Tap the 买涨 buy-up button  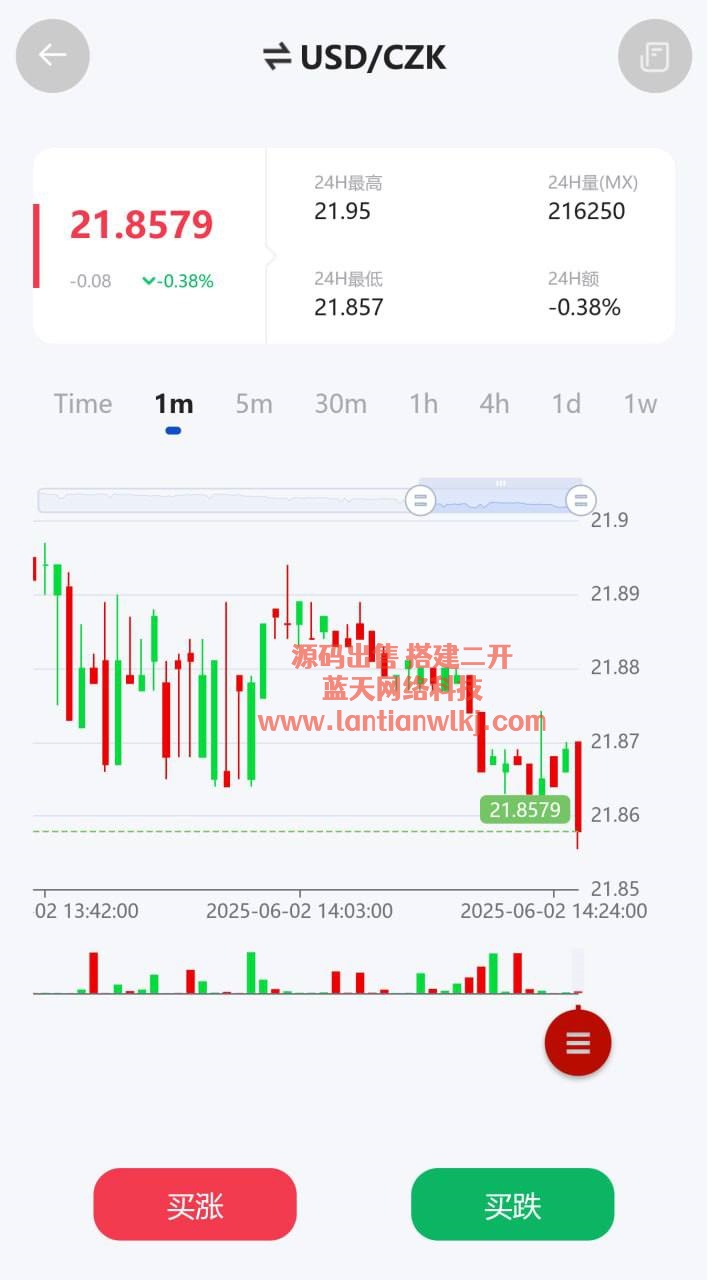click(195, 1205)
